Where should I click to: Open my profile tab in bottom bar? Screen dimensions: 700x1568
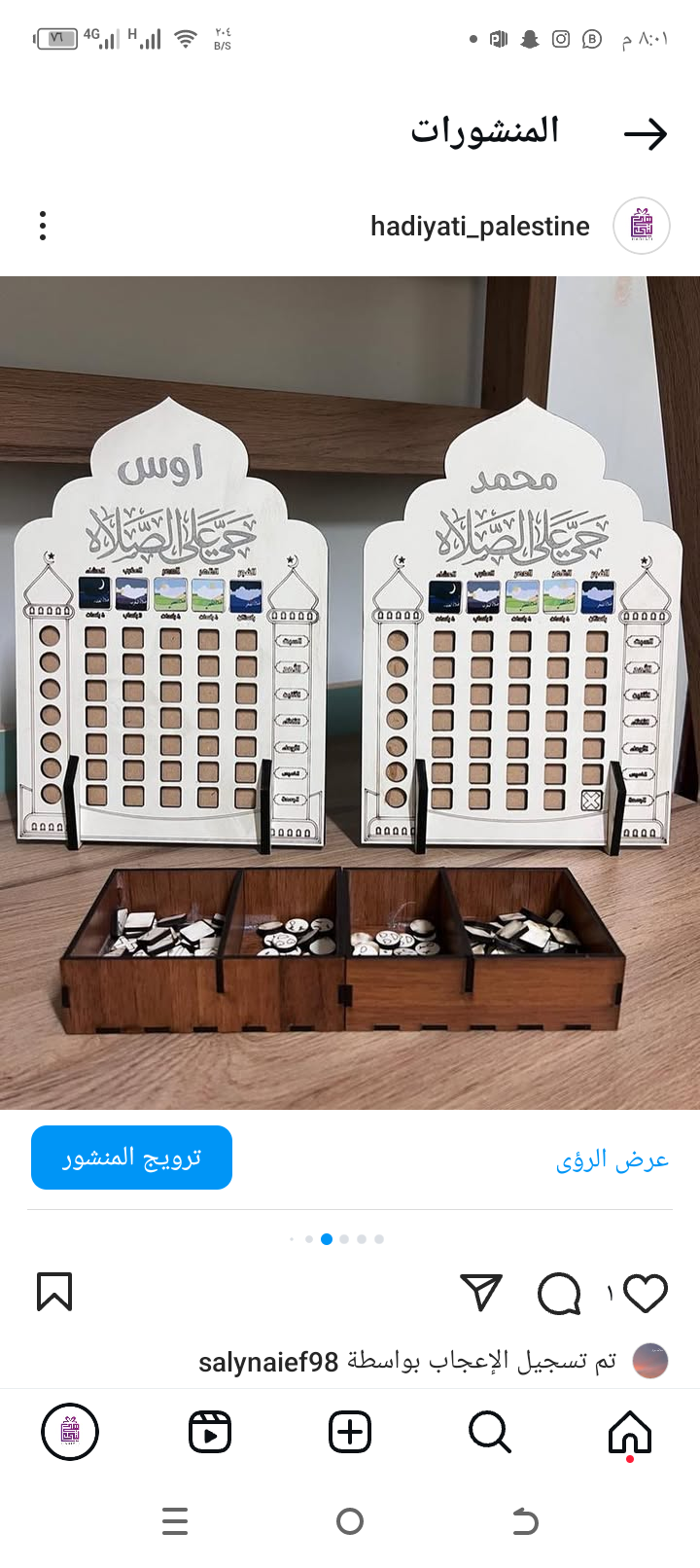click(70, 1432)
